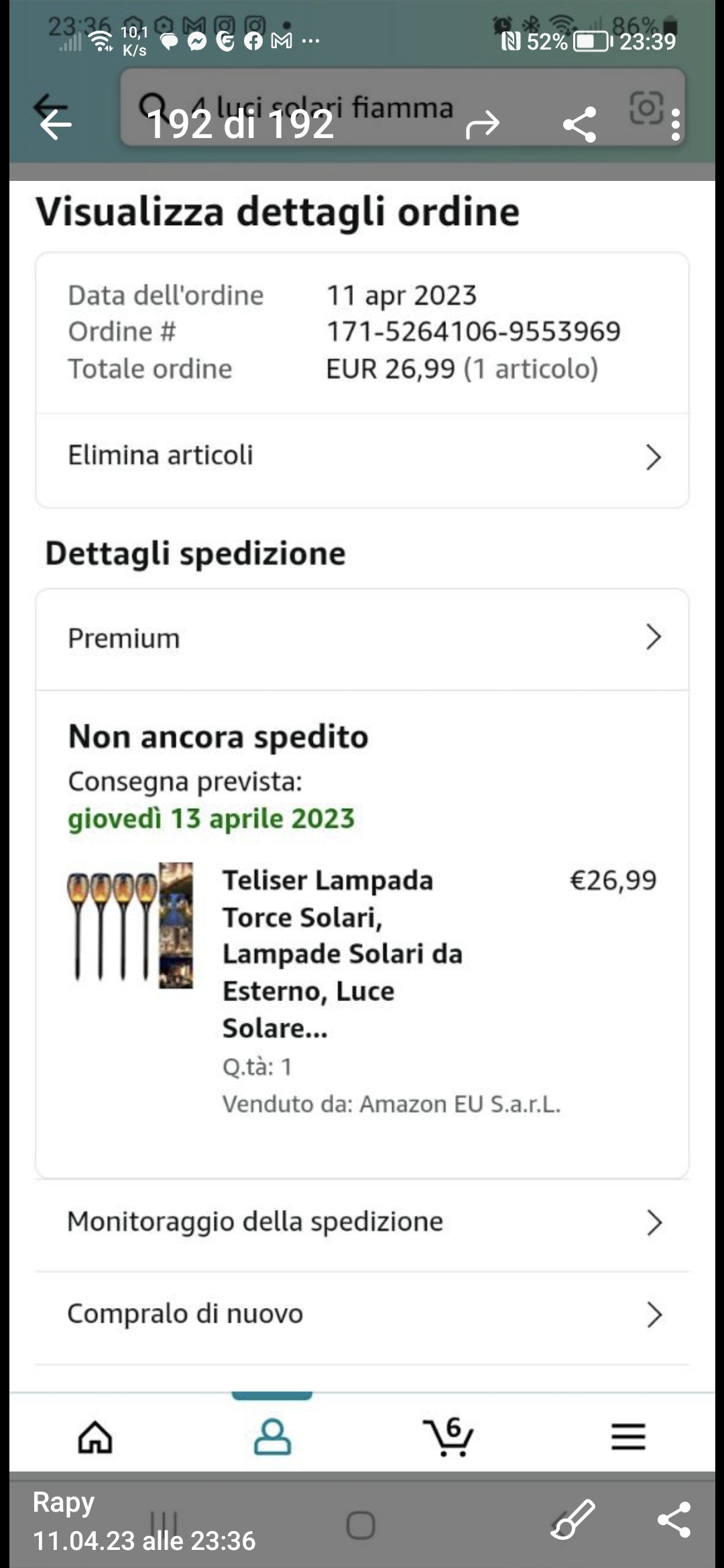Tap the share icon beside the overflow menu
The height and width of the screenshot is (1568, 724).
point(580,124)
